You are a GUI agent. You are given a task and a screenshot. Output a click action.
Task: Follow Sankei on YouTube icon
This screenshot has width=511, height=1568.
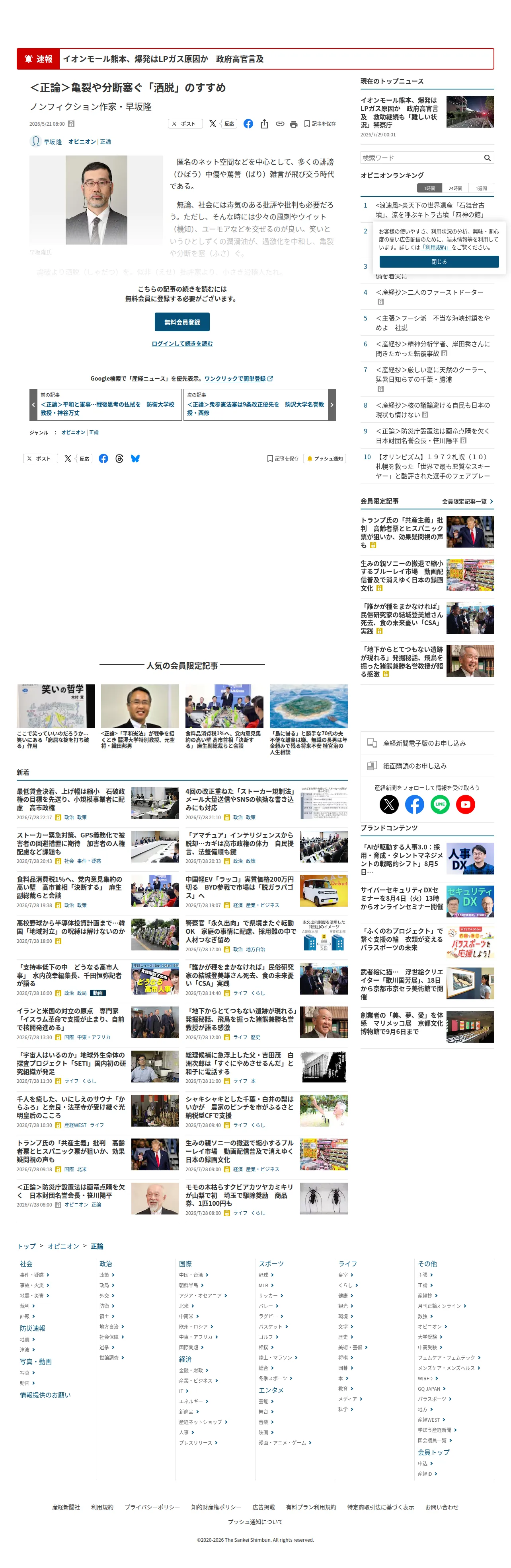pos(465,804)
